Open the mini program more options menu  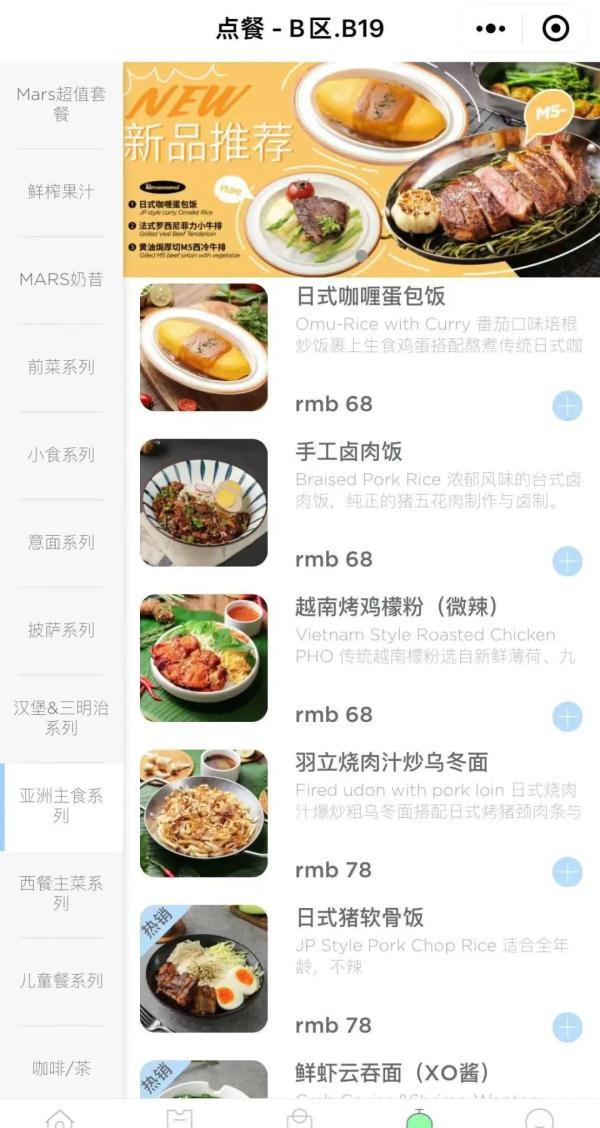pyautogui.click(x=490, y=28)
